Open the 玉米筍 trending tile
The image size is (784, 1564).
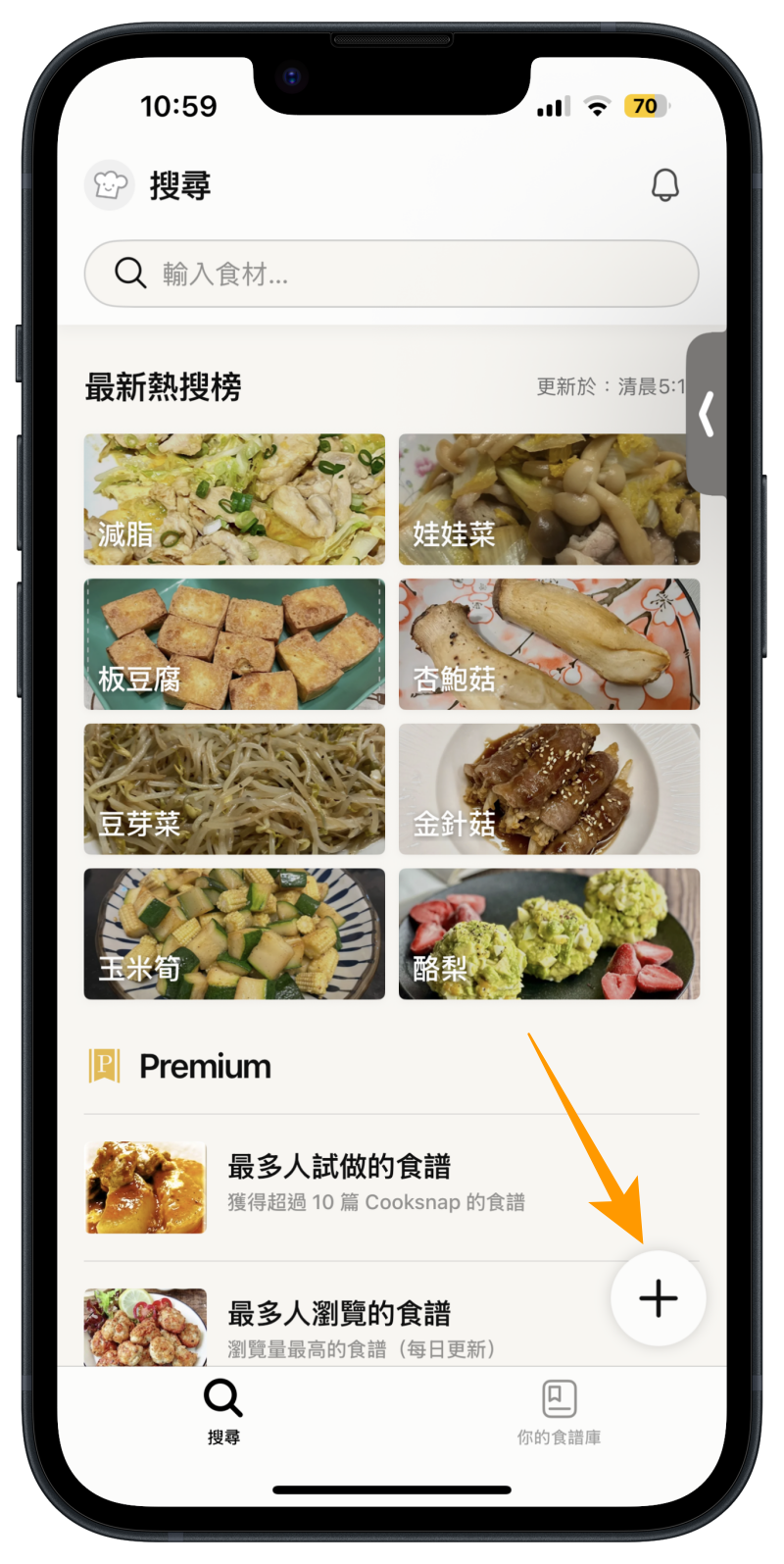234,933
